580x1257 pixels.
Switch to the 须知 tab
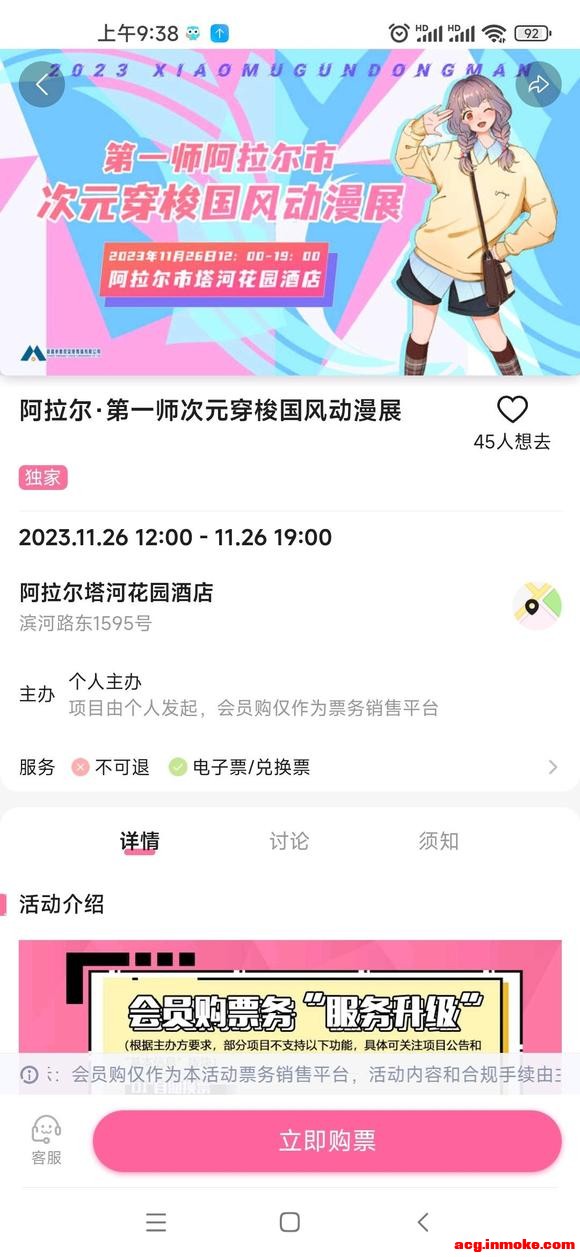pyautogui.click(x=438, y=841)
